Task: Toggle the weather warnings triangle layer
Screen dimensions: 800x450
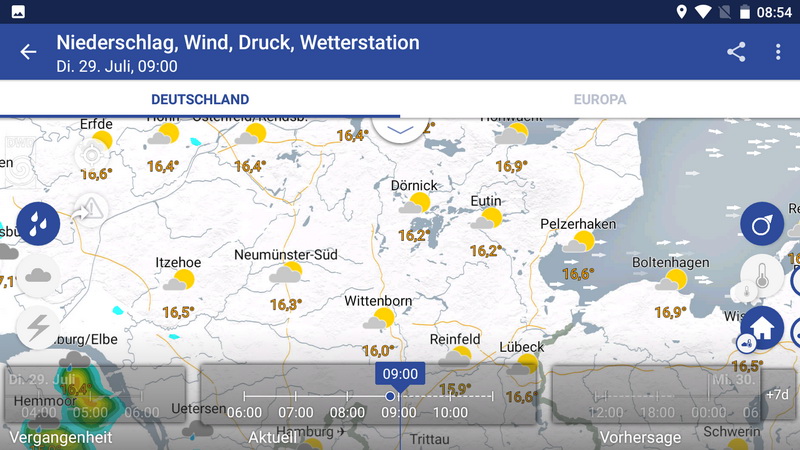Action: [x=91, y=208]
